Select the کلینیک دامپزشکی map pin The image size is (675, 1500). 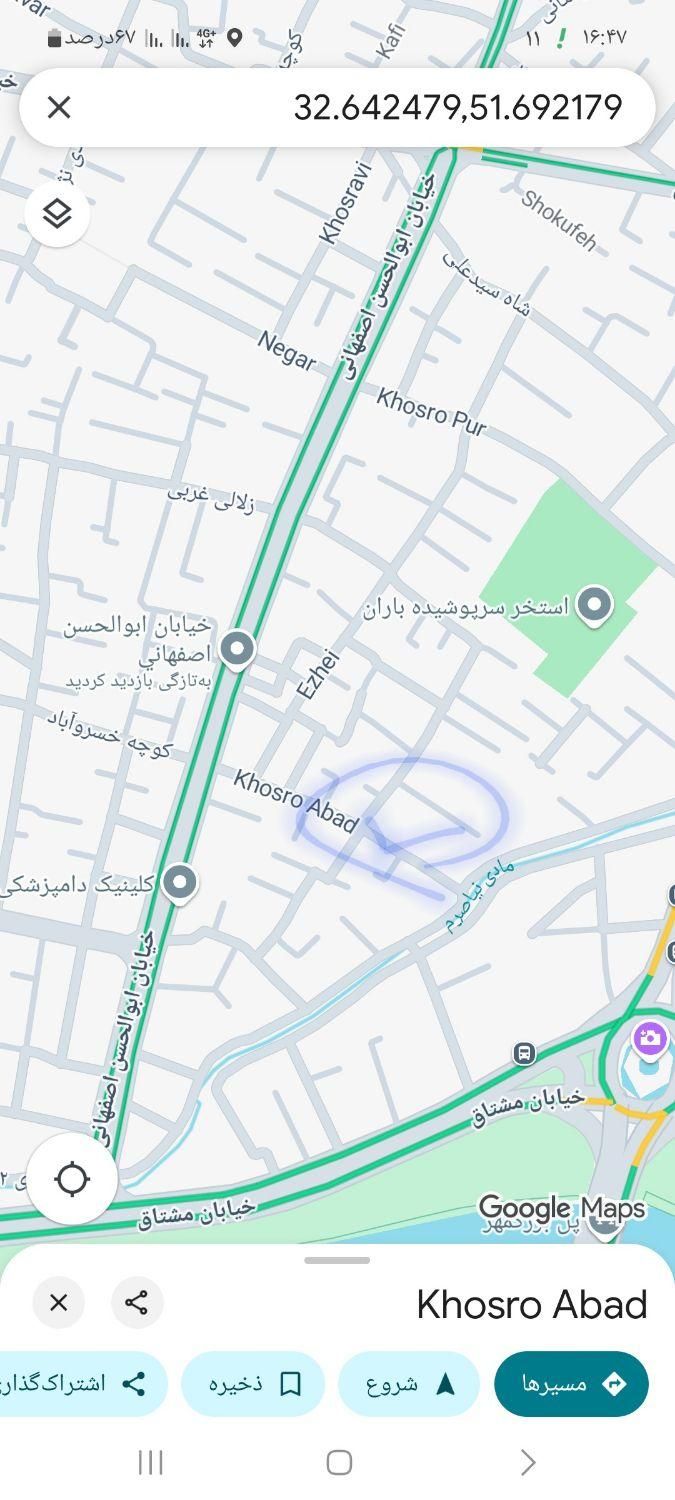pyautogui.click(x=180, y=882)
